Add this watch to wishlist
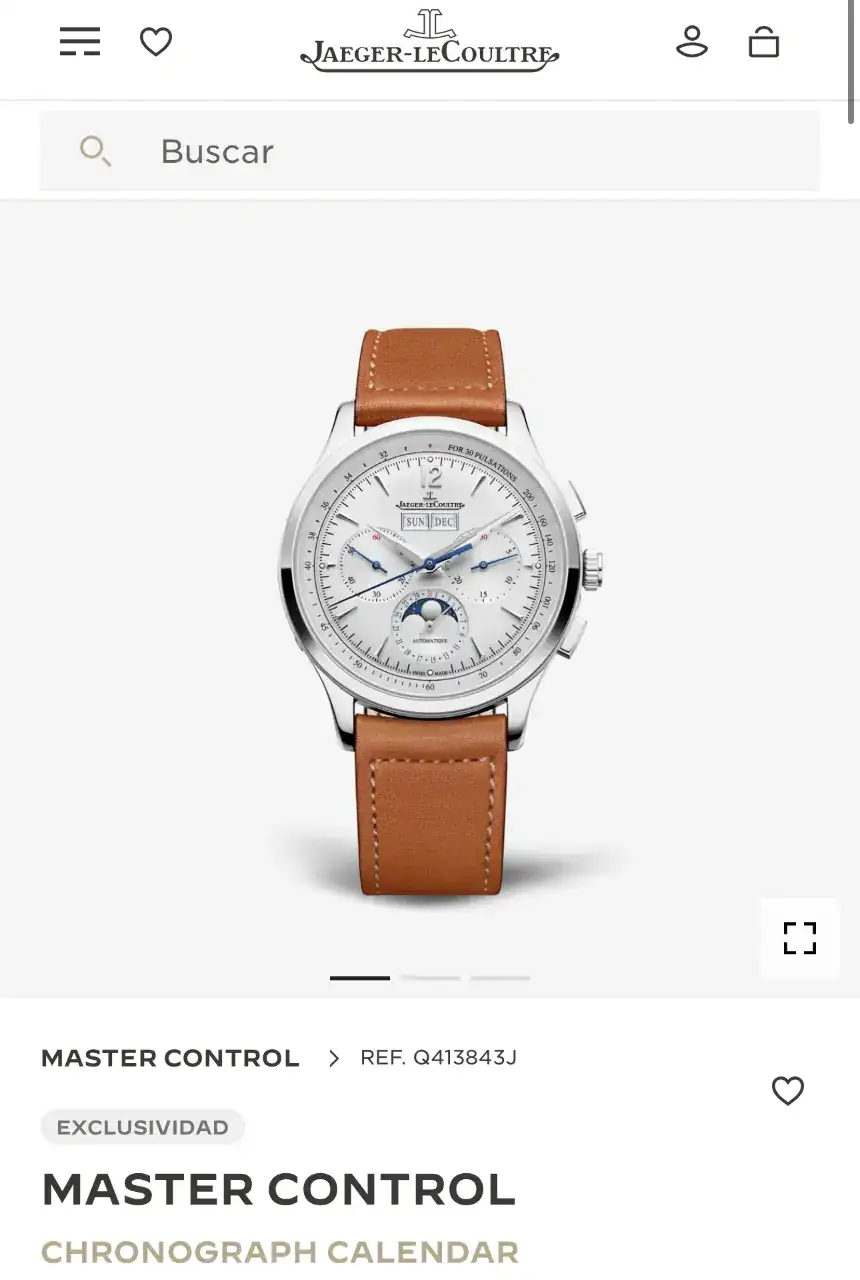The image size is (860, 1280). (x=788, y=1091)
